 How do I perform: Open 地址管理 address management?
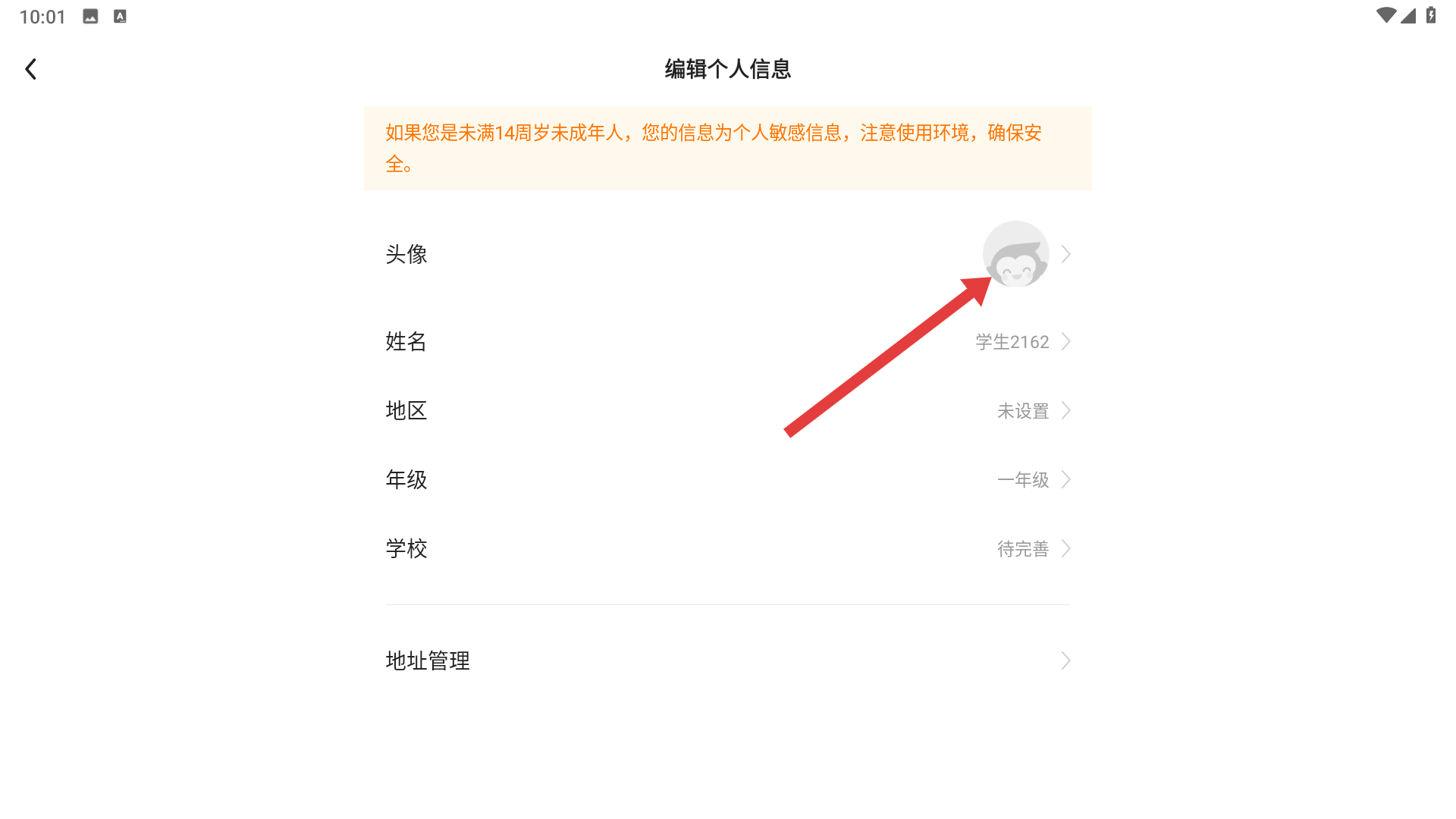[726, 661]
